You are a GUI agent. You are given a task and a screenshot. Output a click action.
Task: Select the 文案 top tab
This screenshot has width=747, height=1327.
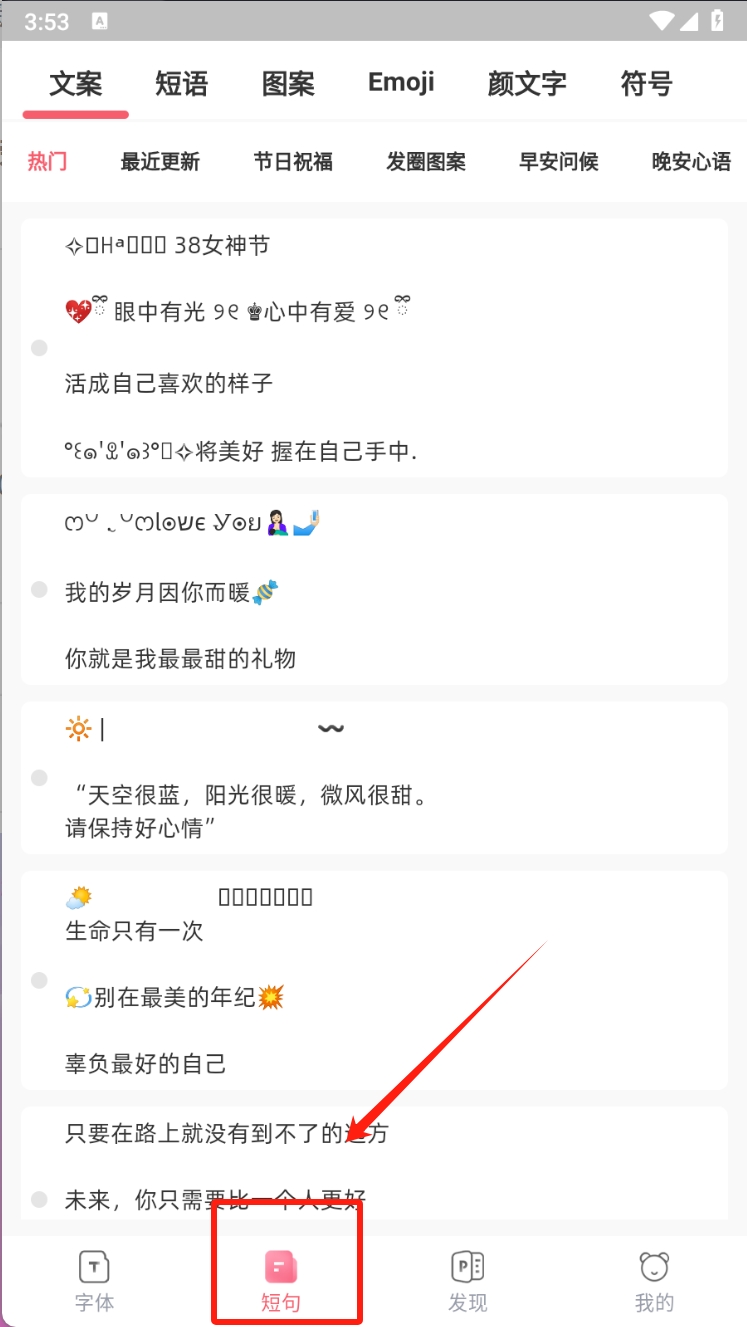click(76, 84)
